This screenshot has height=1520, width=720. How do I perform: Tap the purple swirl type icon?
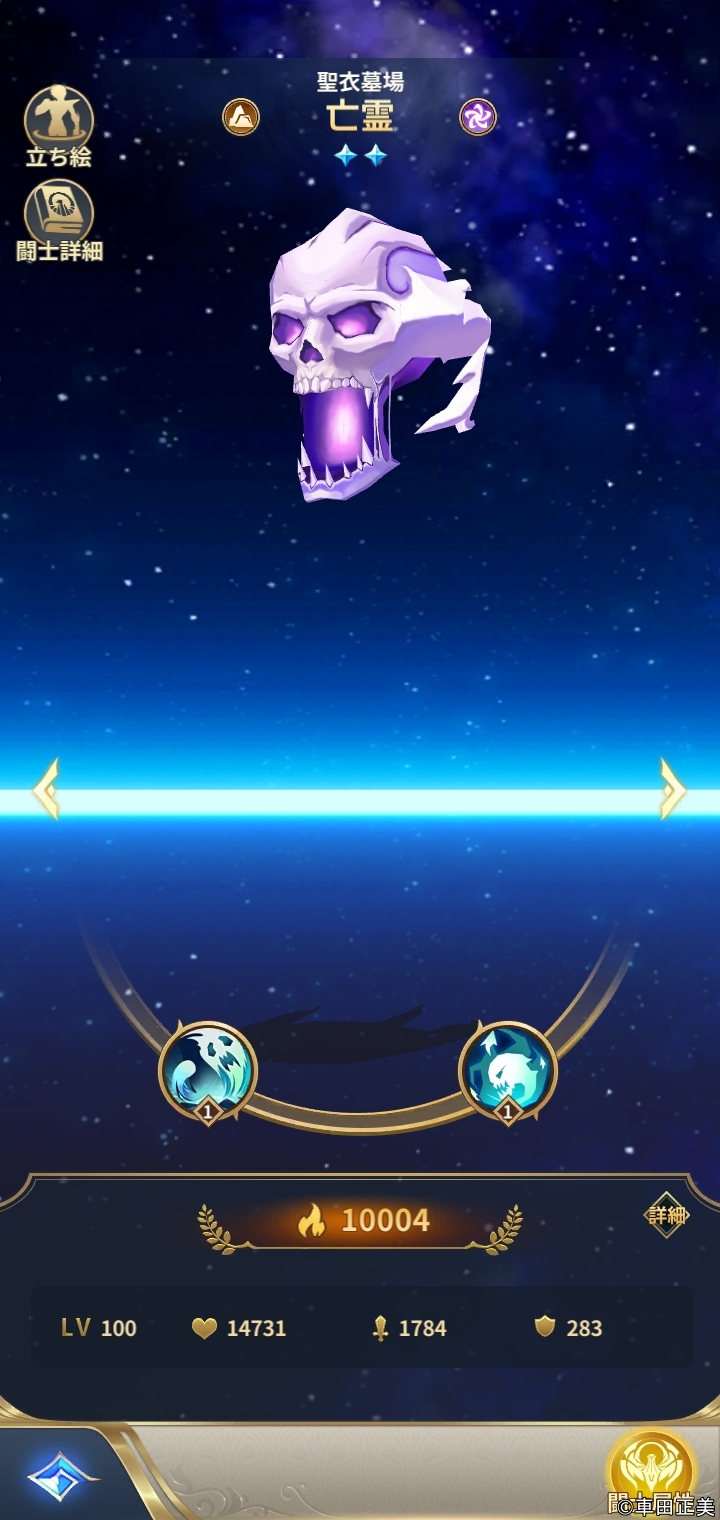pyautogui.click(x=478, y=117)
